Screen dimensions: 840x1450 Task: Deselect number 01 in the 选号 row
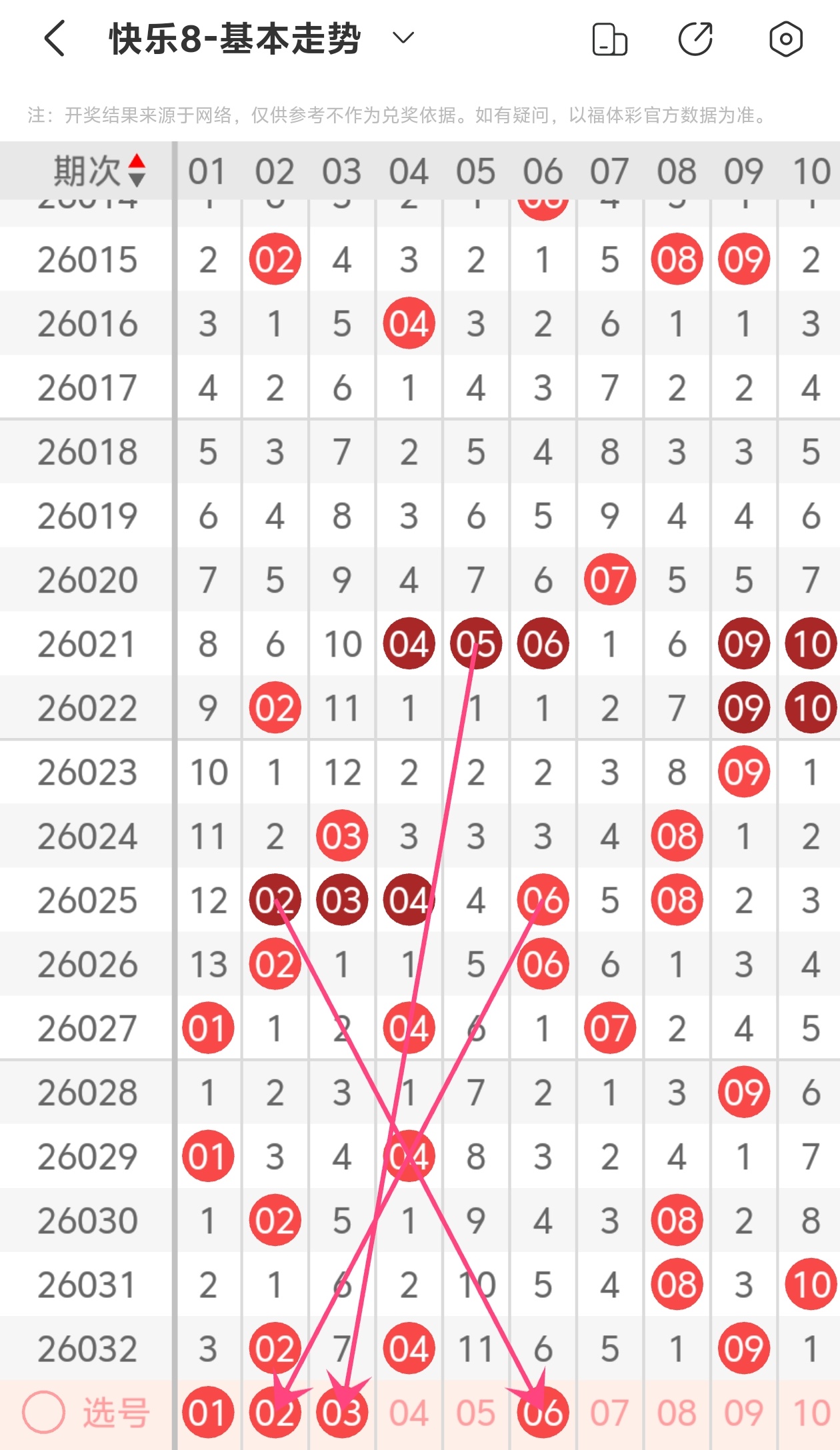click(x=208, y=1412)
